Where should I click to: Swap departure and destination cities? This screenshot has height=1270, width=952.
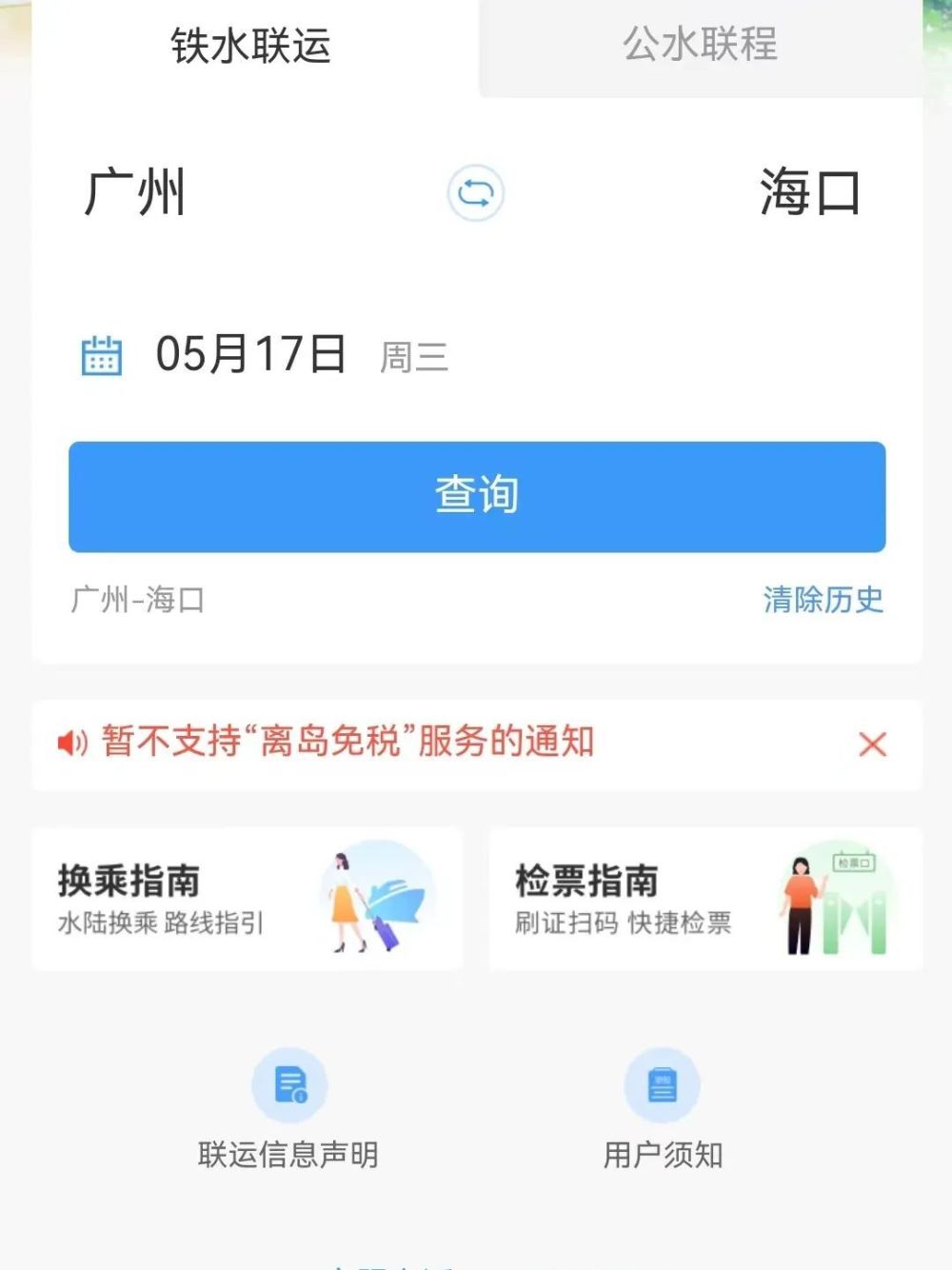point(475,193)
